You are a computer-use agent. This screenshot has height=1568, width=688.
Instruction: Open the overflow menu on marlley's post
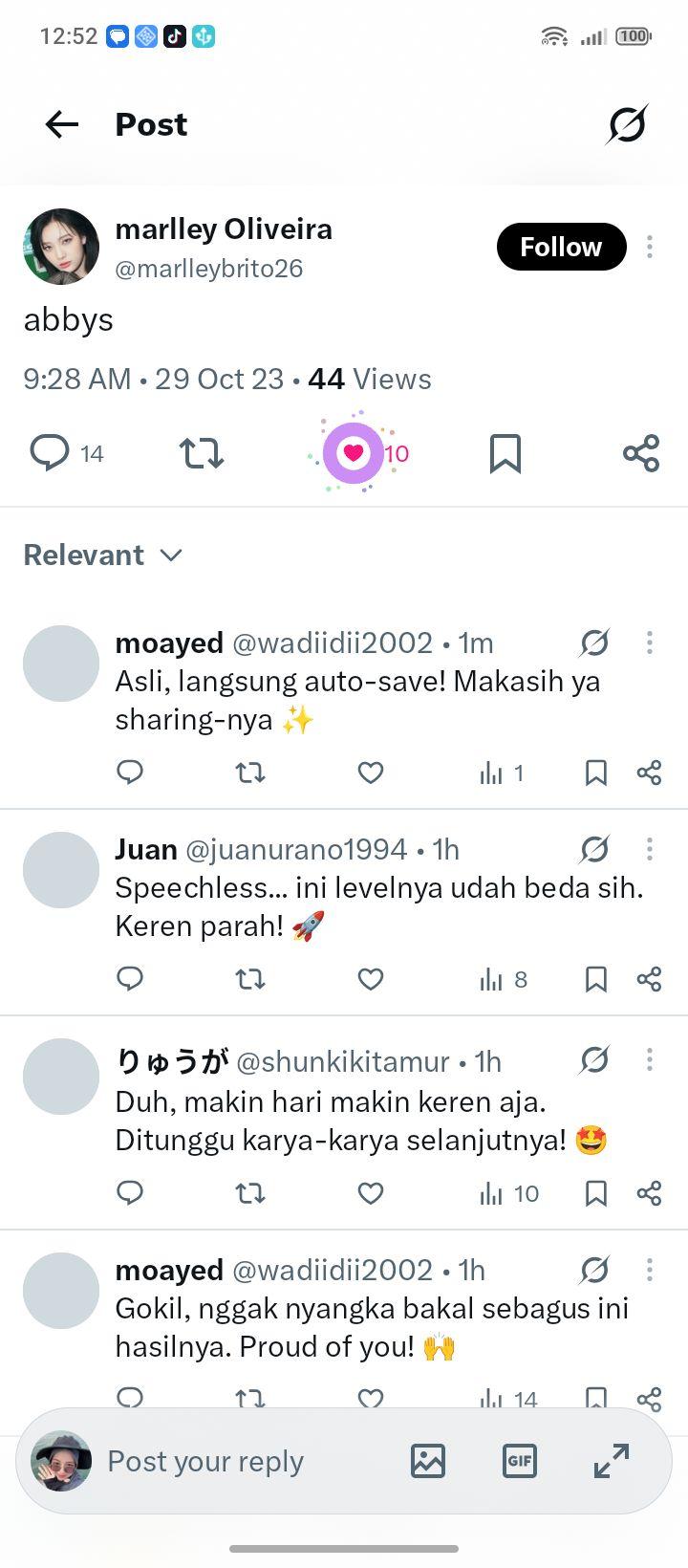pos(650,247)
